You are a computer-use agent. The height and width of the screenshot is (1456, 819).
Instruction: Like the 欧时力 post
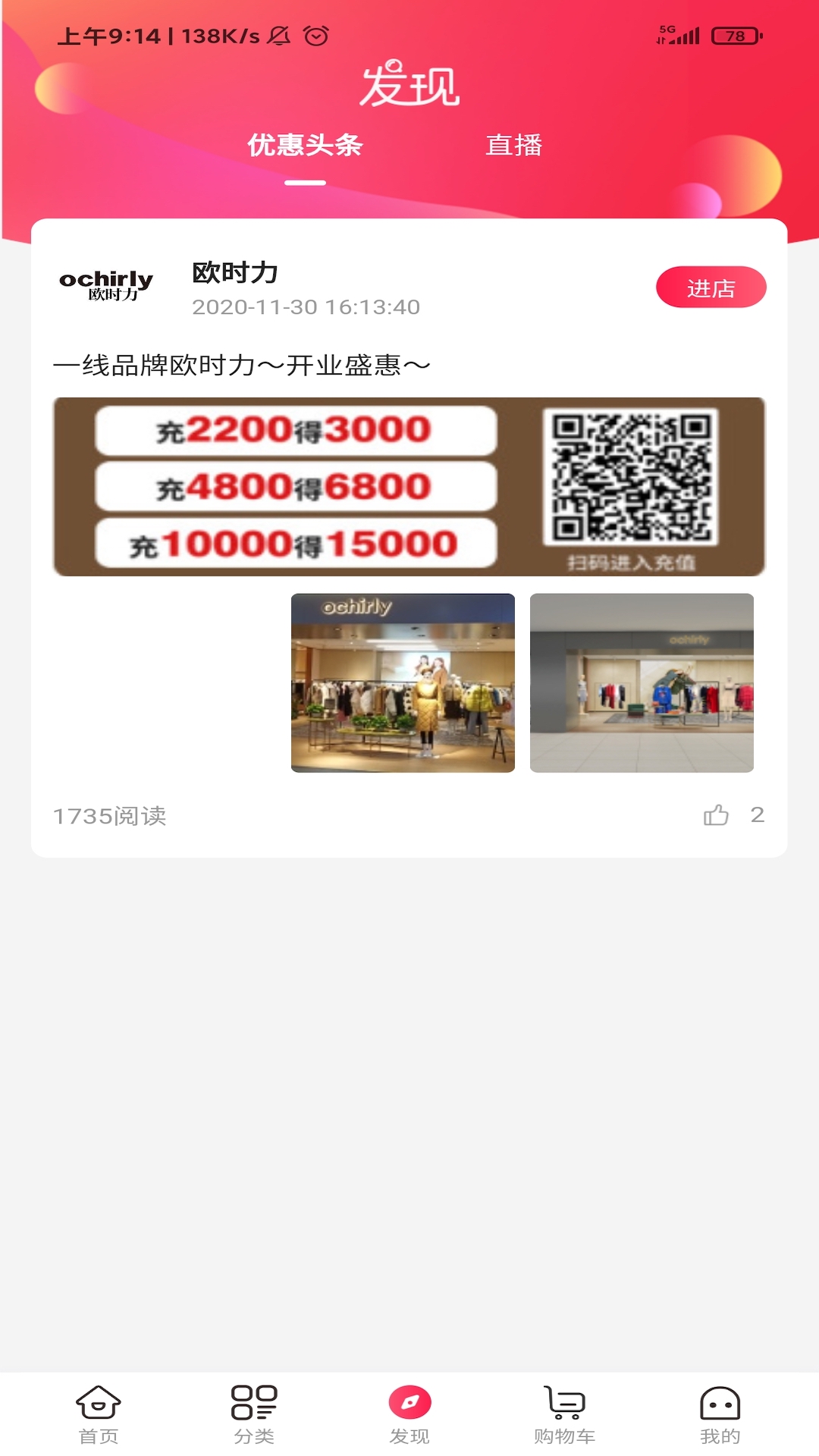(x=716, y=815)
